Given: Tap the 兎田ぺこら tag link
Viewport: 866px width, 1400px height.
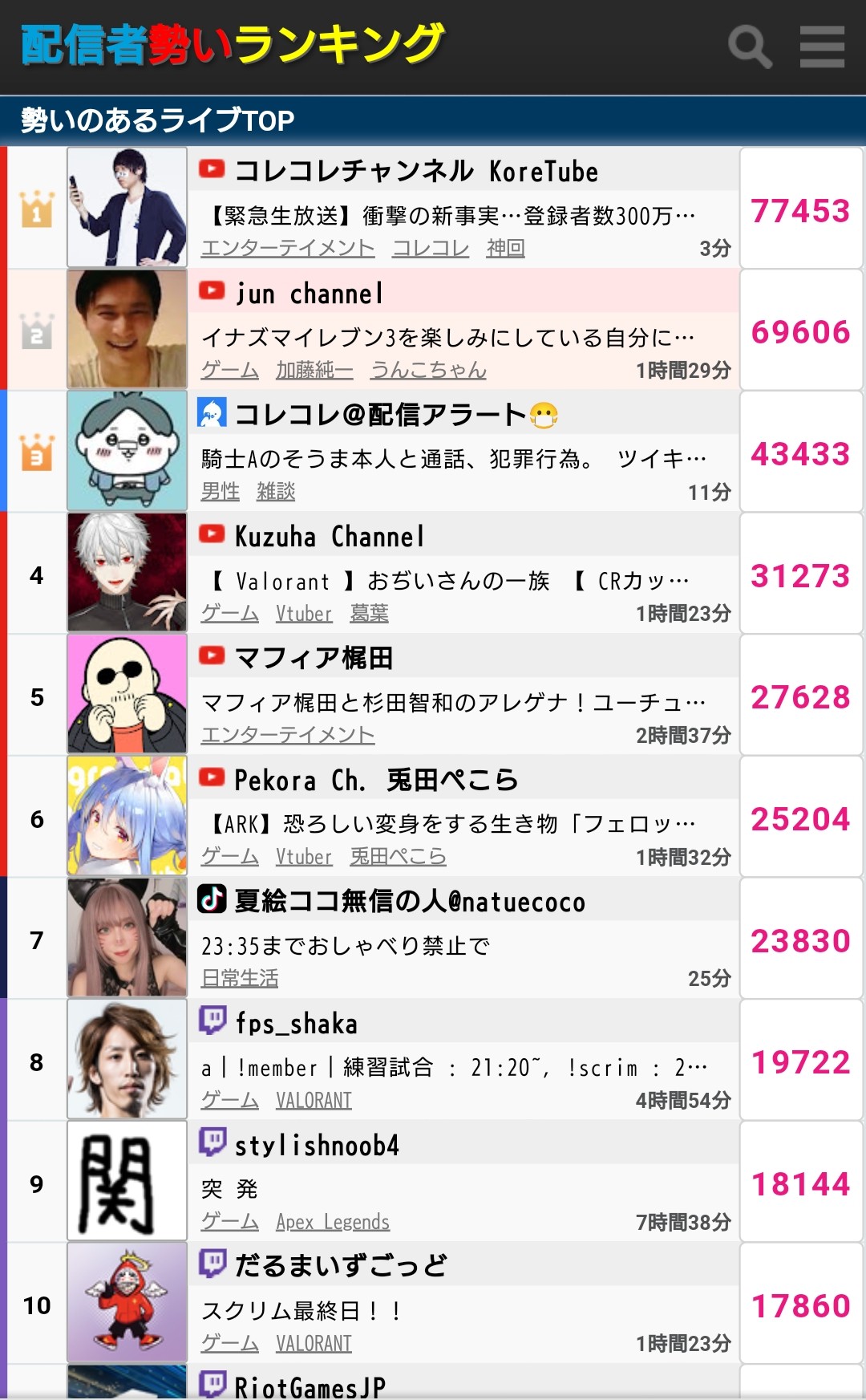Looking at the screenshot, I should (x=398, y=857).
